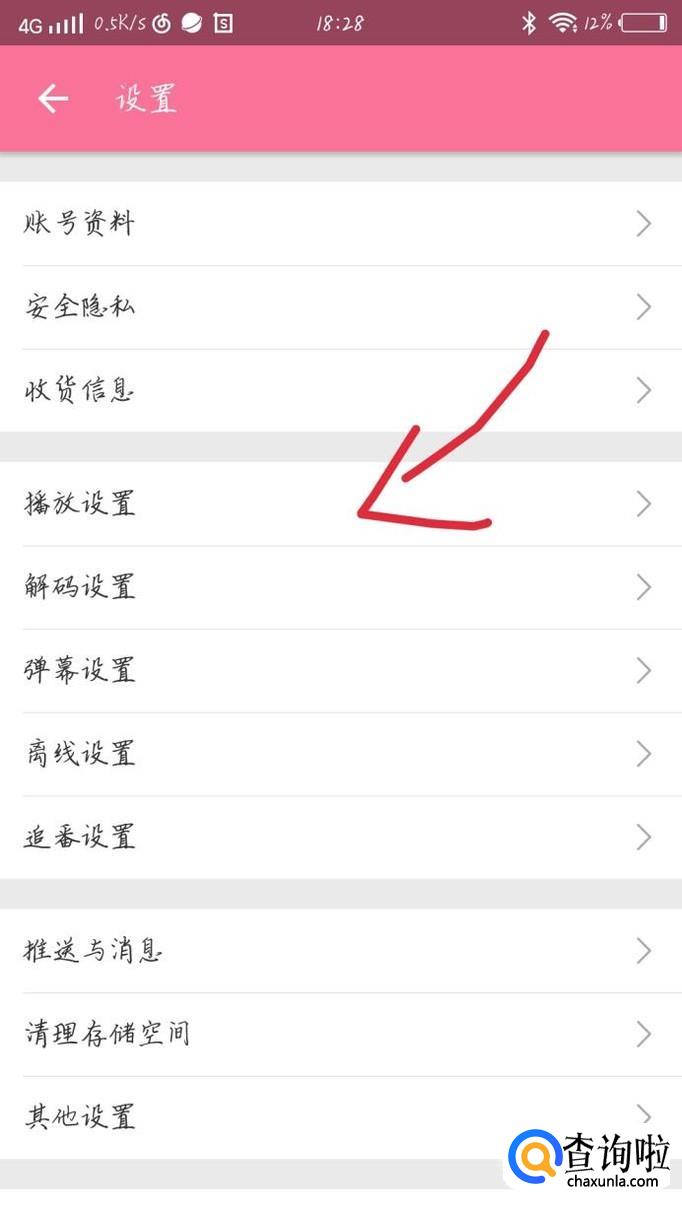Image resolution: width=682 pixels, height=1212 pixels.
Task: Open 离线设置 row
Action: tap(341, 755)
